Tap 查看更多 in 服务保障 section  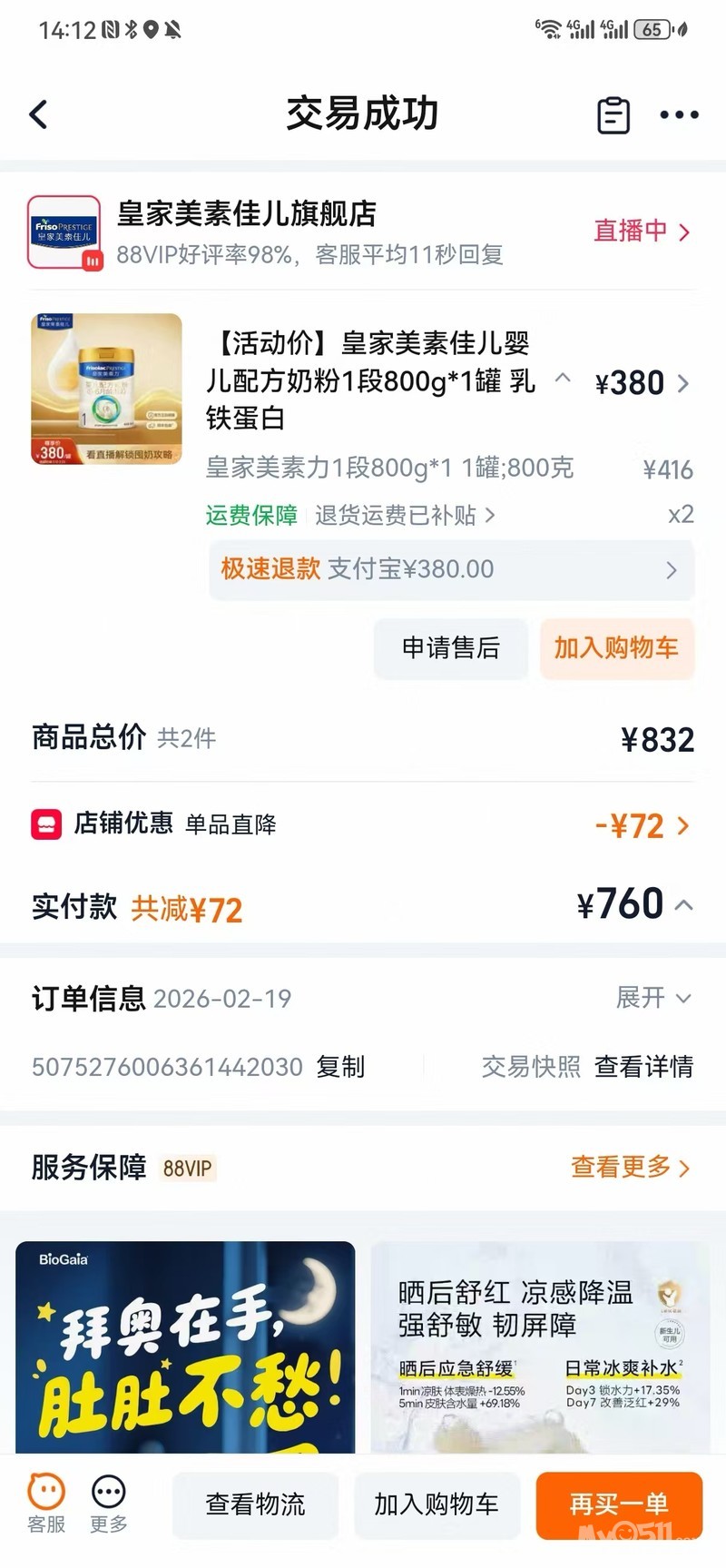pos(630,1167)
